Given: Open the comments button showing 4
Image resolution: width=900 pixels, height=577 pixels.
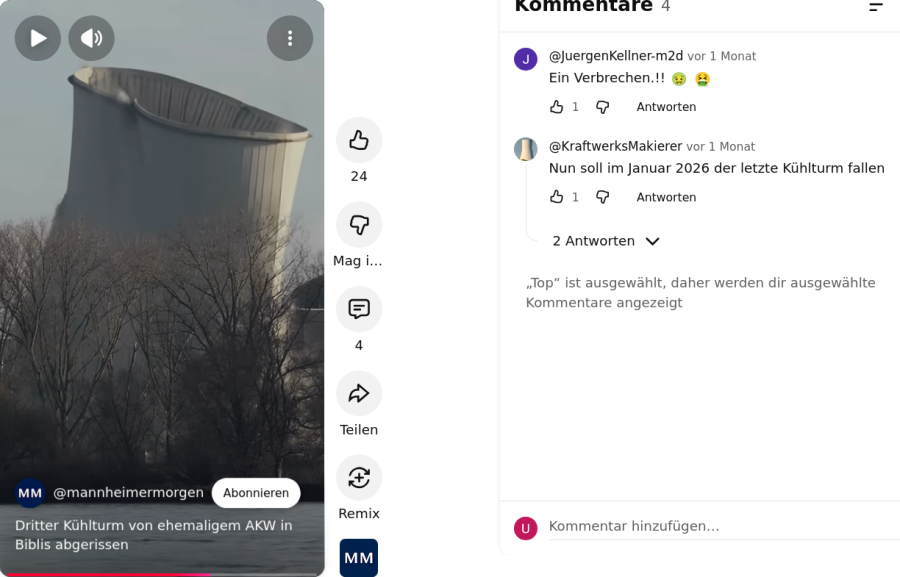Looking at the screenshot, I should 359,309.
